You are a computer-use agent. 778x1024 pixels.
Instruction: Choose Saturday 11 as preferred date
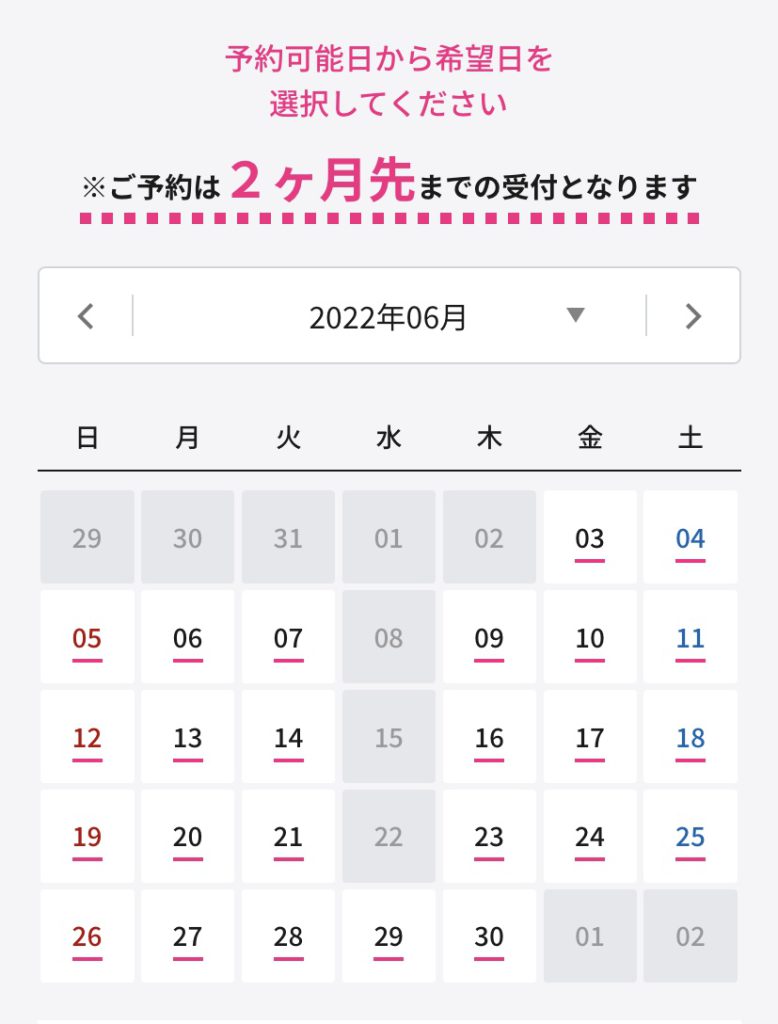point(690,637)
